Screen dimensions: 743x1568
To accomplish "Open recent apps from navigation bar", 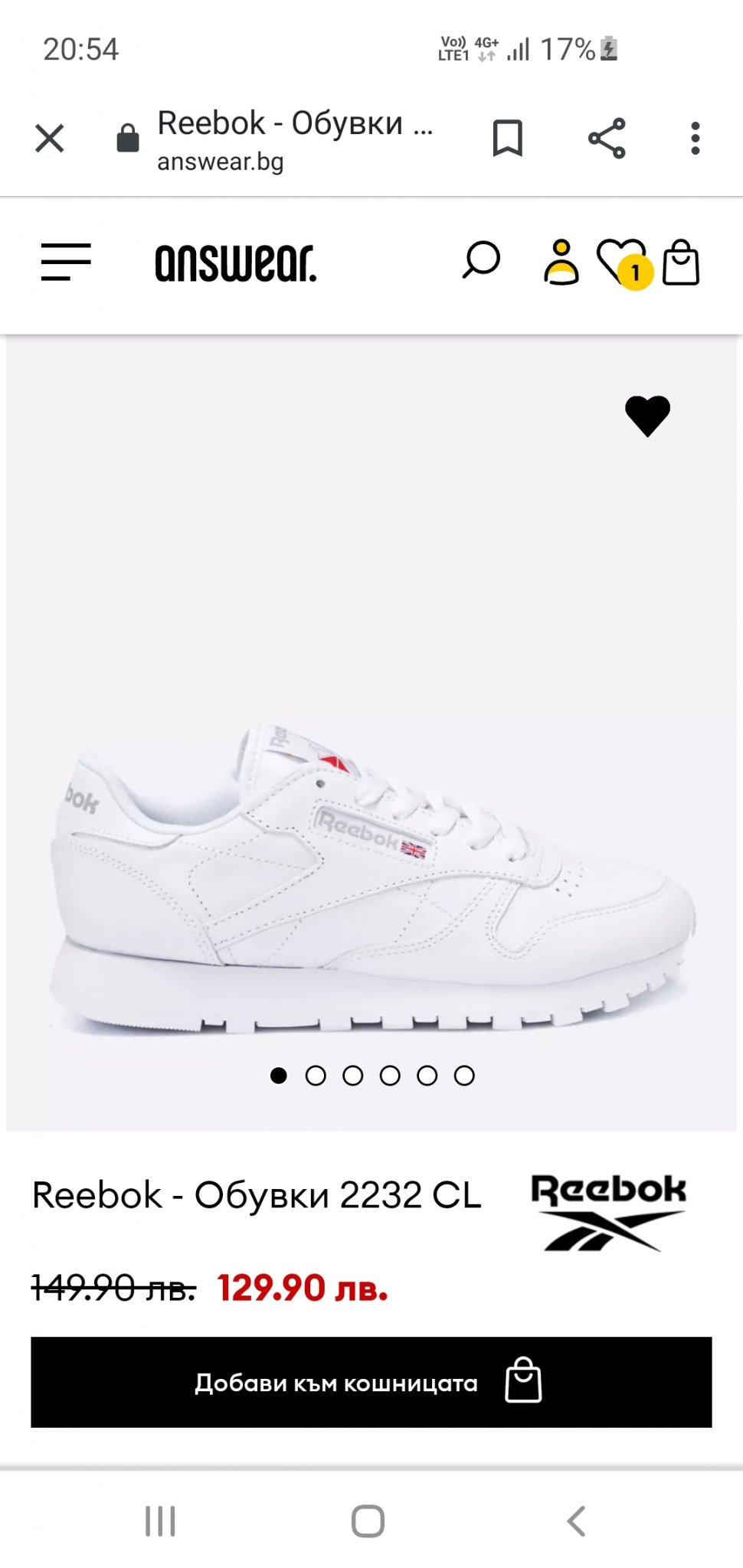I will pos(160,1521).
